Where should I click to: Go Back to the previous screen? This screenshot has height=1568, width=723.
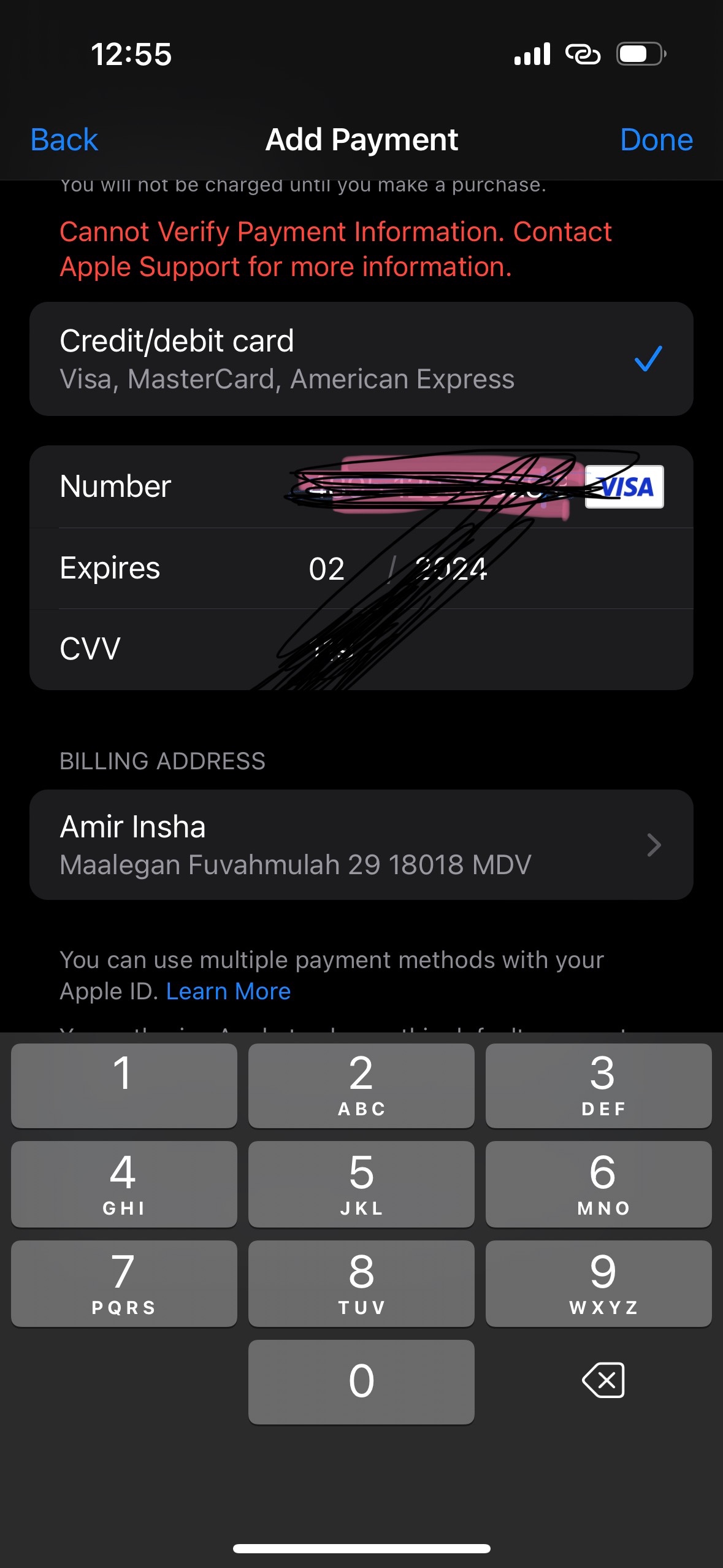click(63, 139)
